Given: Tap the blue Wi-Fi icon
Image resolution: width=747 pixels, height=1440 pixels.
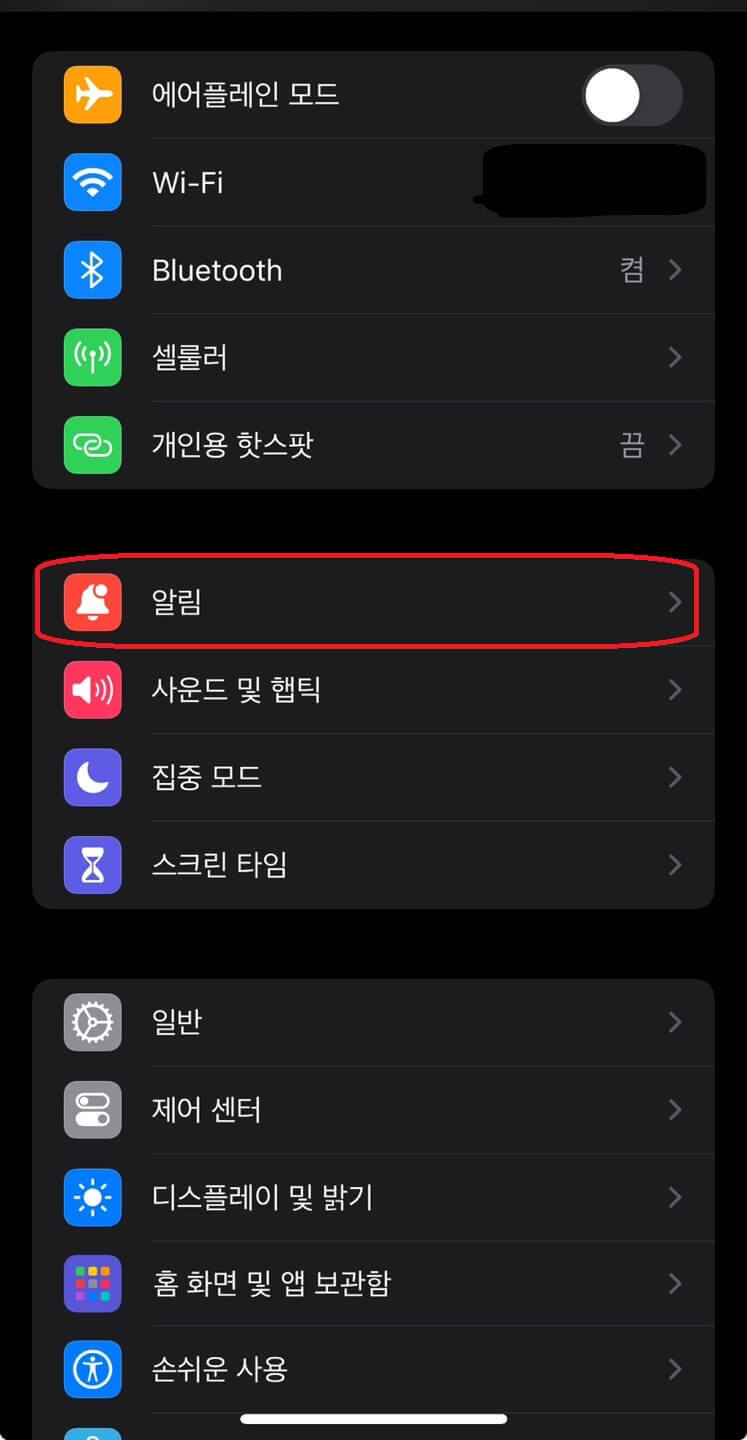Looking at the screenshot, I should pyautogui.click(x=92, y=182).
